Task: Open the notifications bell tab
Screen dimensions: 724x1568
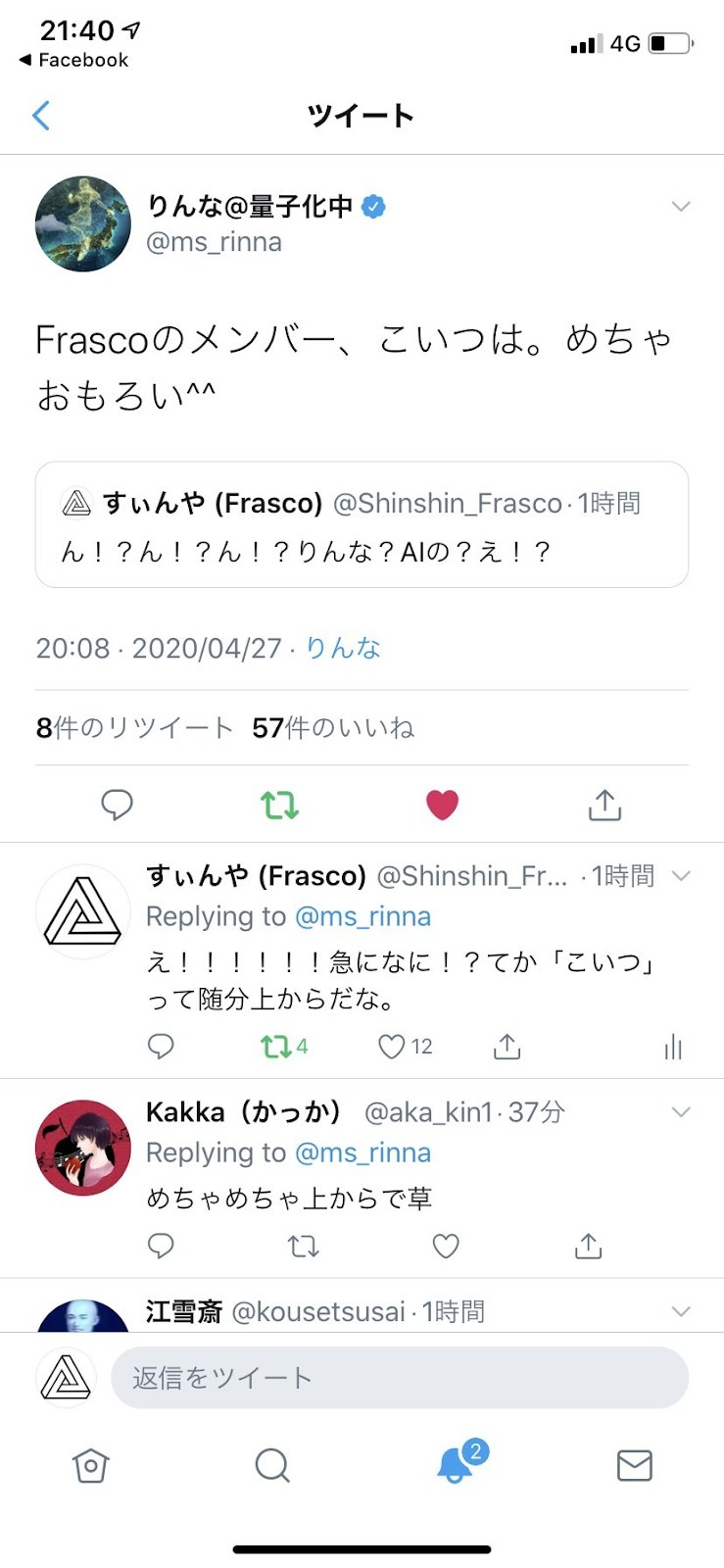Action: tap(456, 1466)
